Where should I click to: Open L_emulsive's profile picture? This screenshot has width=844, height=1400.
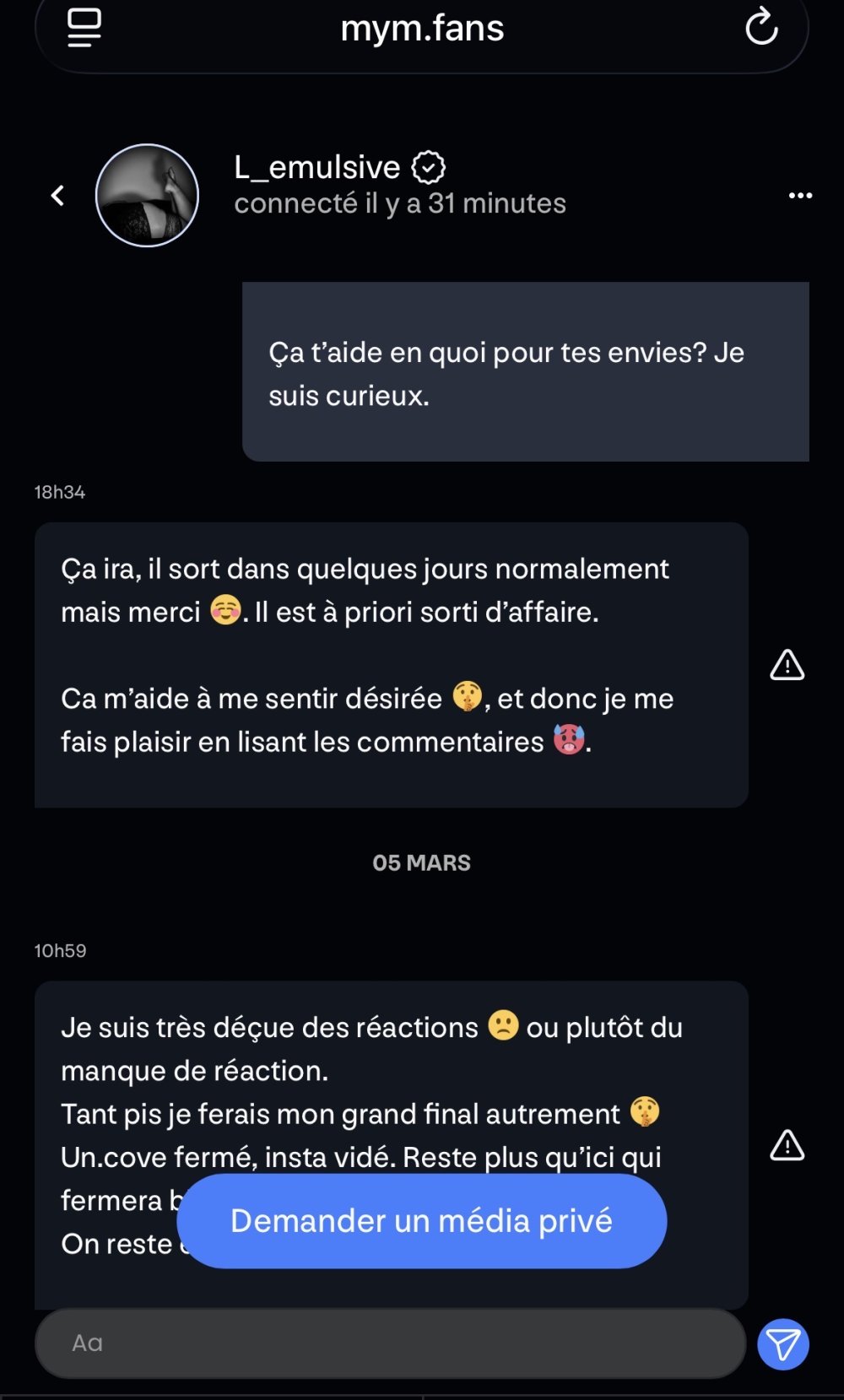coord(148,196)
